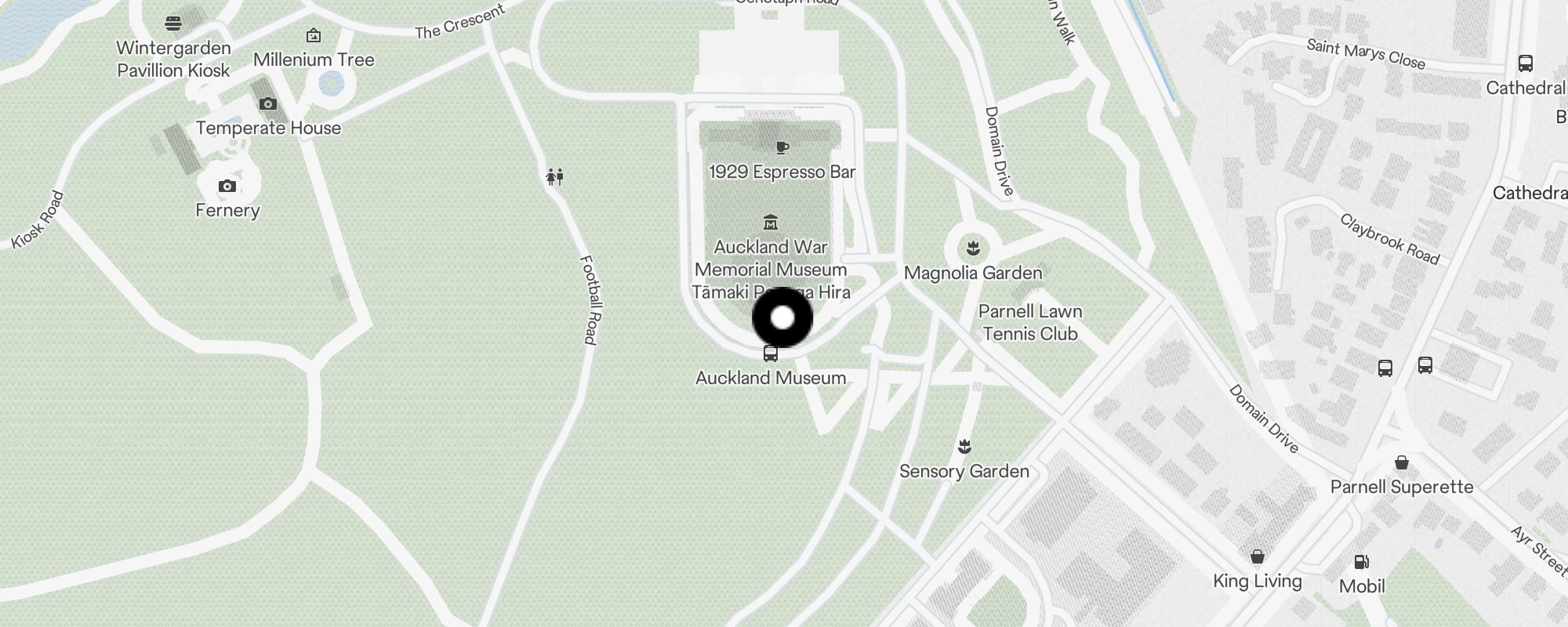
Task: Select the 1929 Espresso Bar cafe marker
Action: tap(782, 147)
